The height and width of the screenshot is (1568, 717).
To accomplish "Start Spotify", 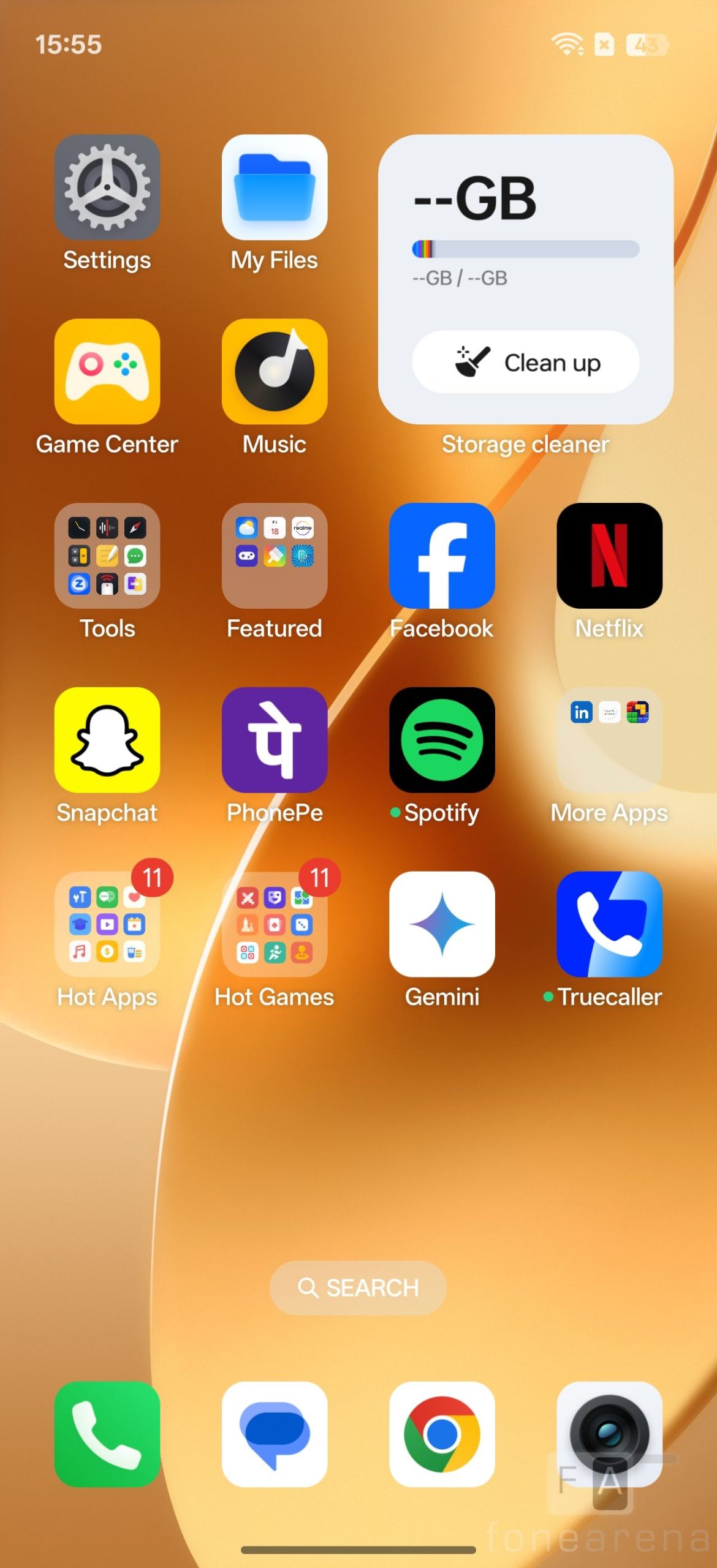I will 442,740.
